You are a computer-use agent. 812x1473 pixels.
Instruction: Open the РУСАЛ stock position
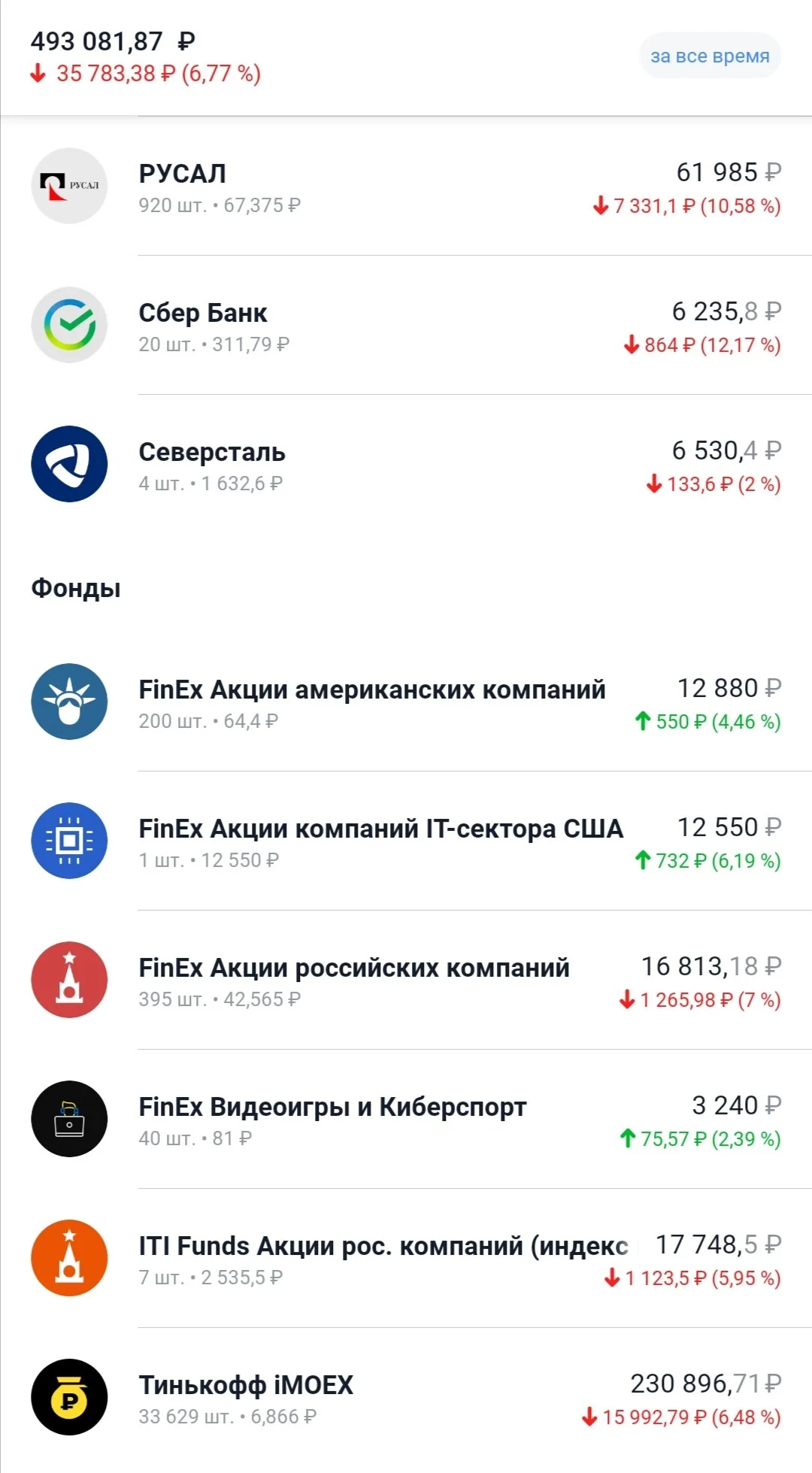(406, 186)
